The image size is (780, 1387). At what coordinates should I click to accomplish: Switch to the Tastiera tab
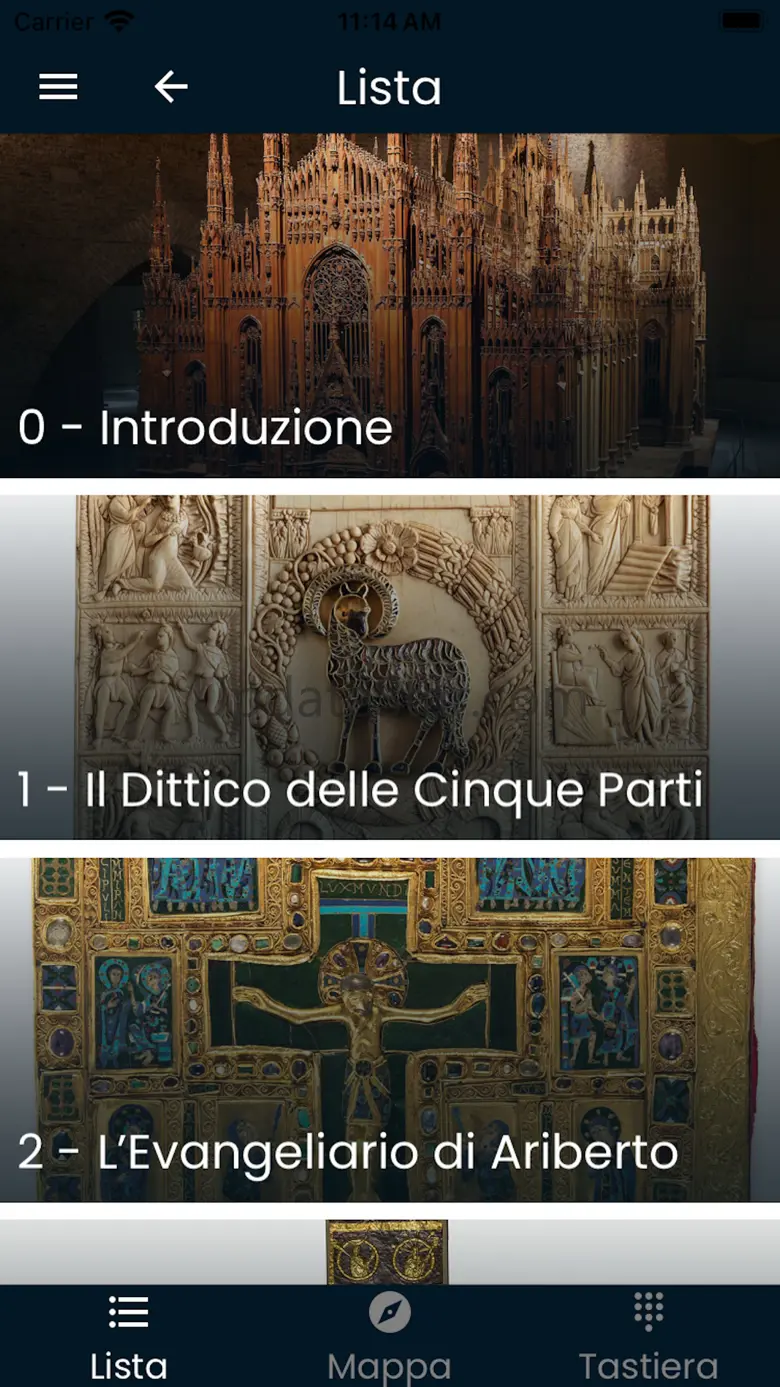(648, 1335)
